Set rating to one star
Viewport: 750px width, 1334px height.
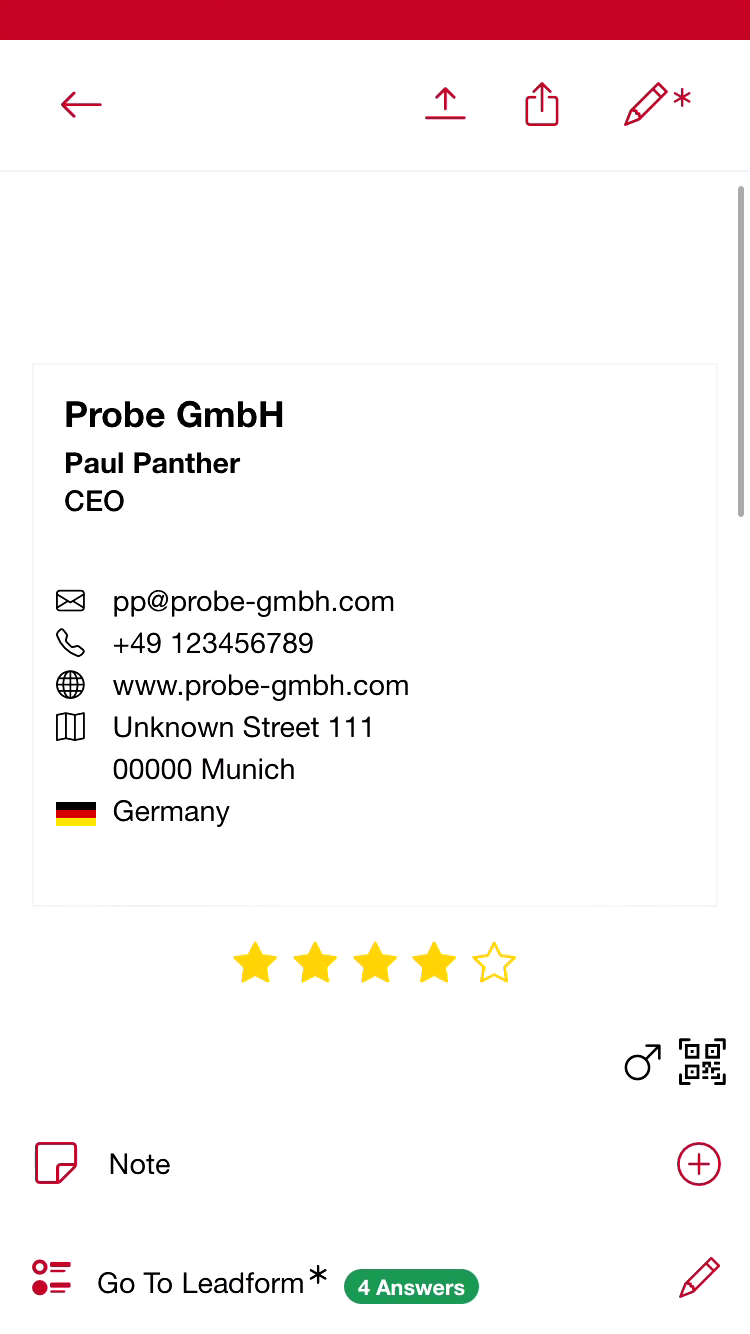255,963
